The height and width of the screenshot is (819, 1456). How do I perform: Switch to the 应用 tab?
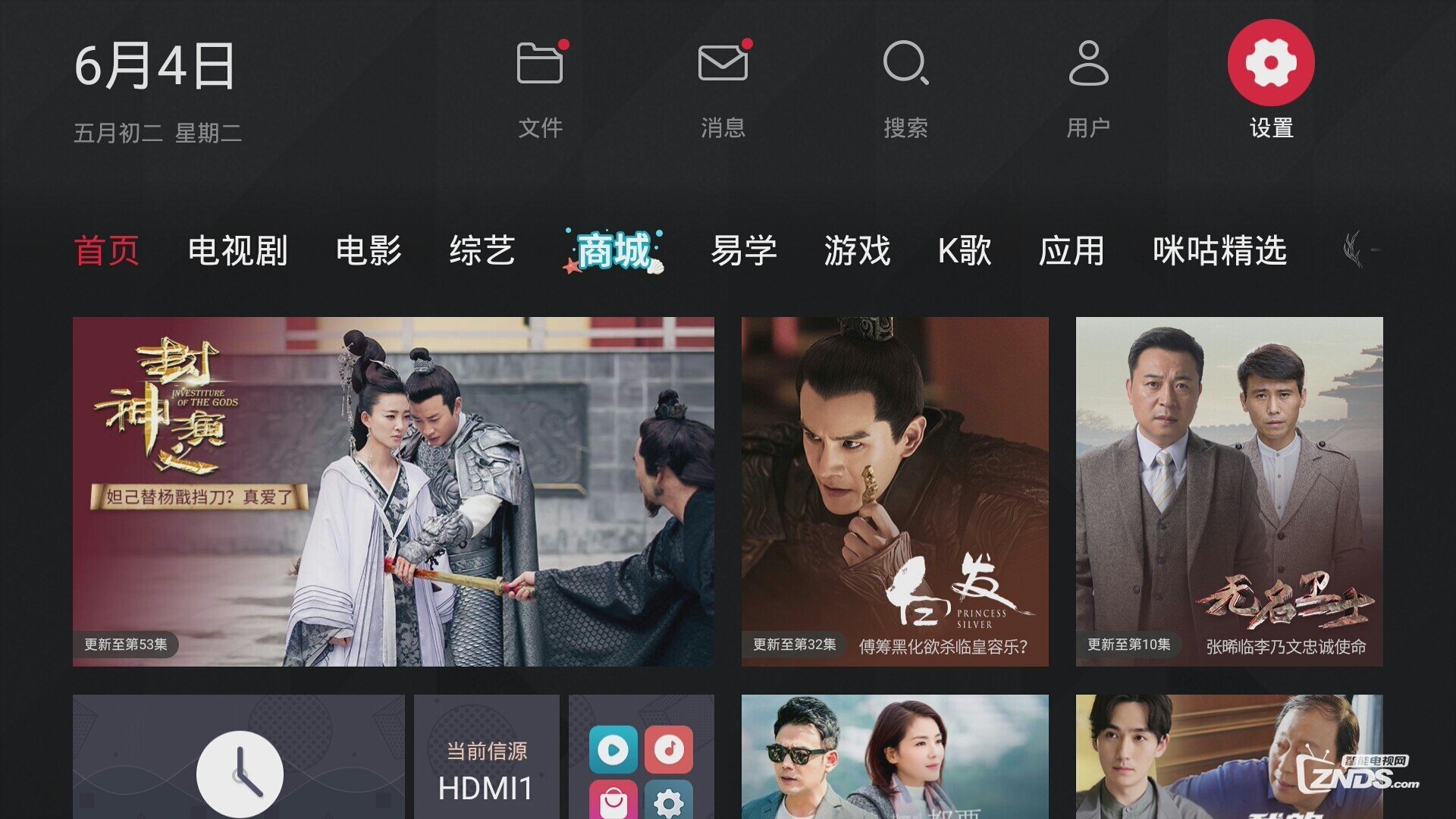(1072, 251)
